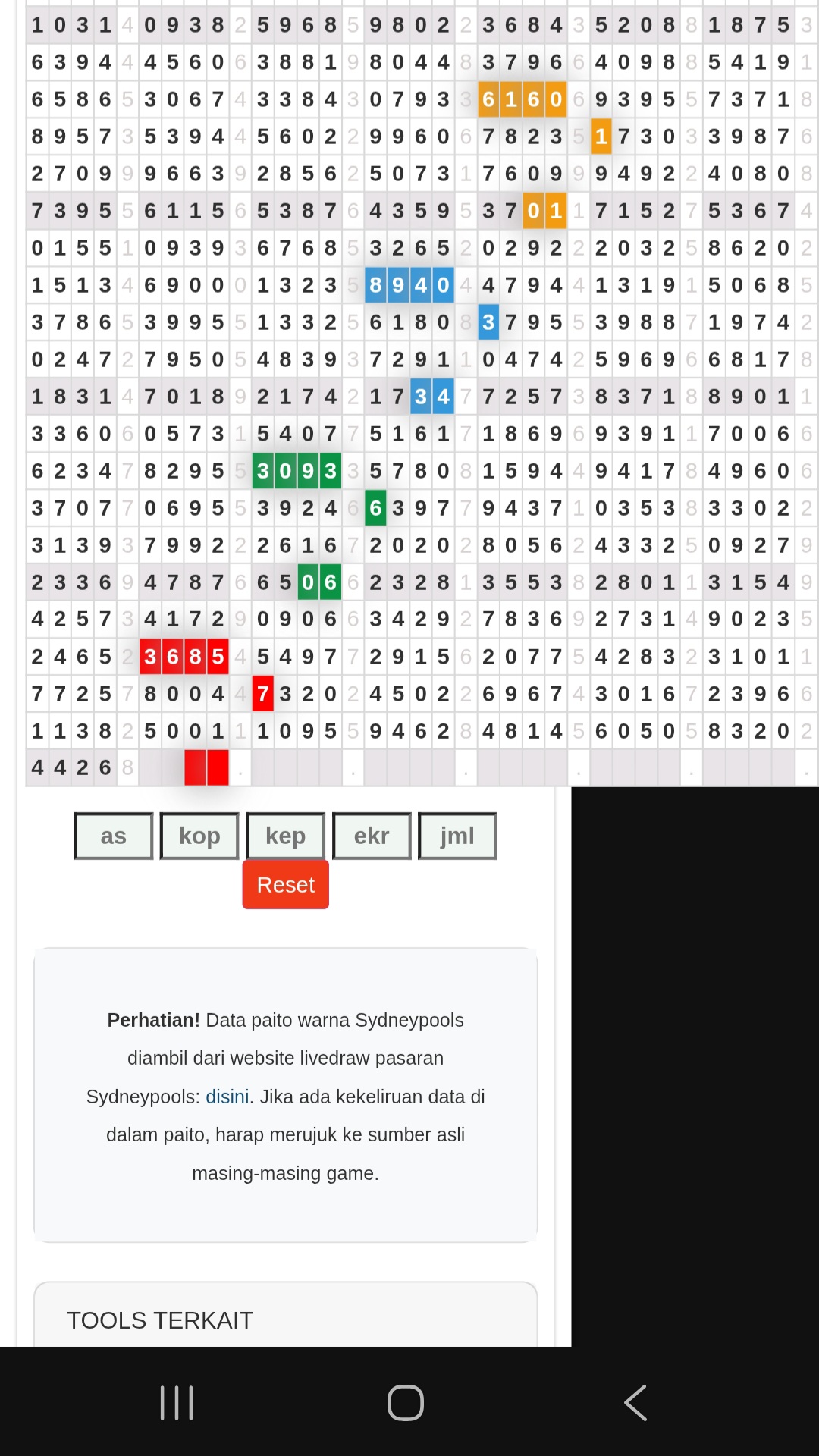The image size is (819, 1456).
Task: Open the recent apps overview
Action: click(177, 1403)
